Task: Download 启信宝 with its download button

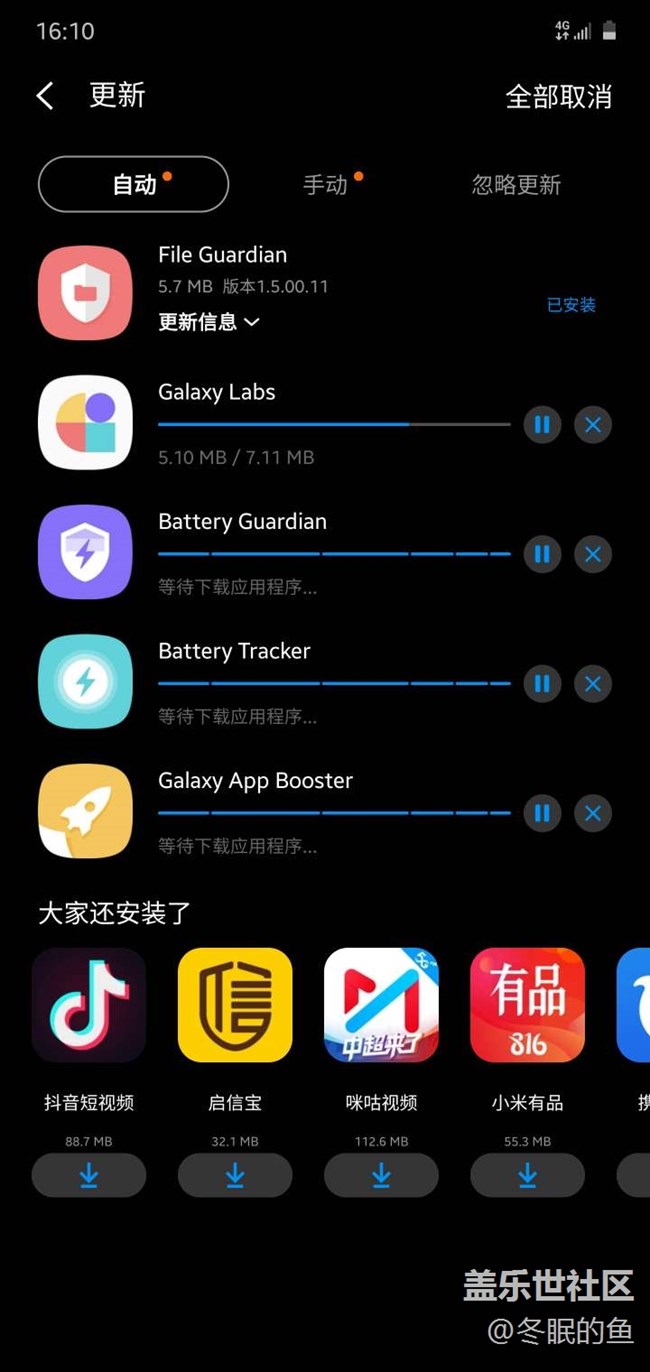Action: (235, 1175)
